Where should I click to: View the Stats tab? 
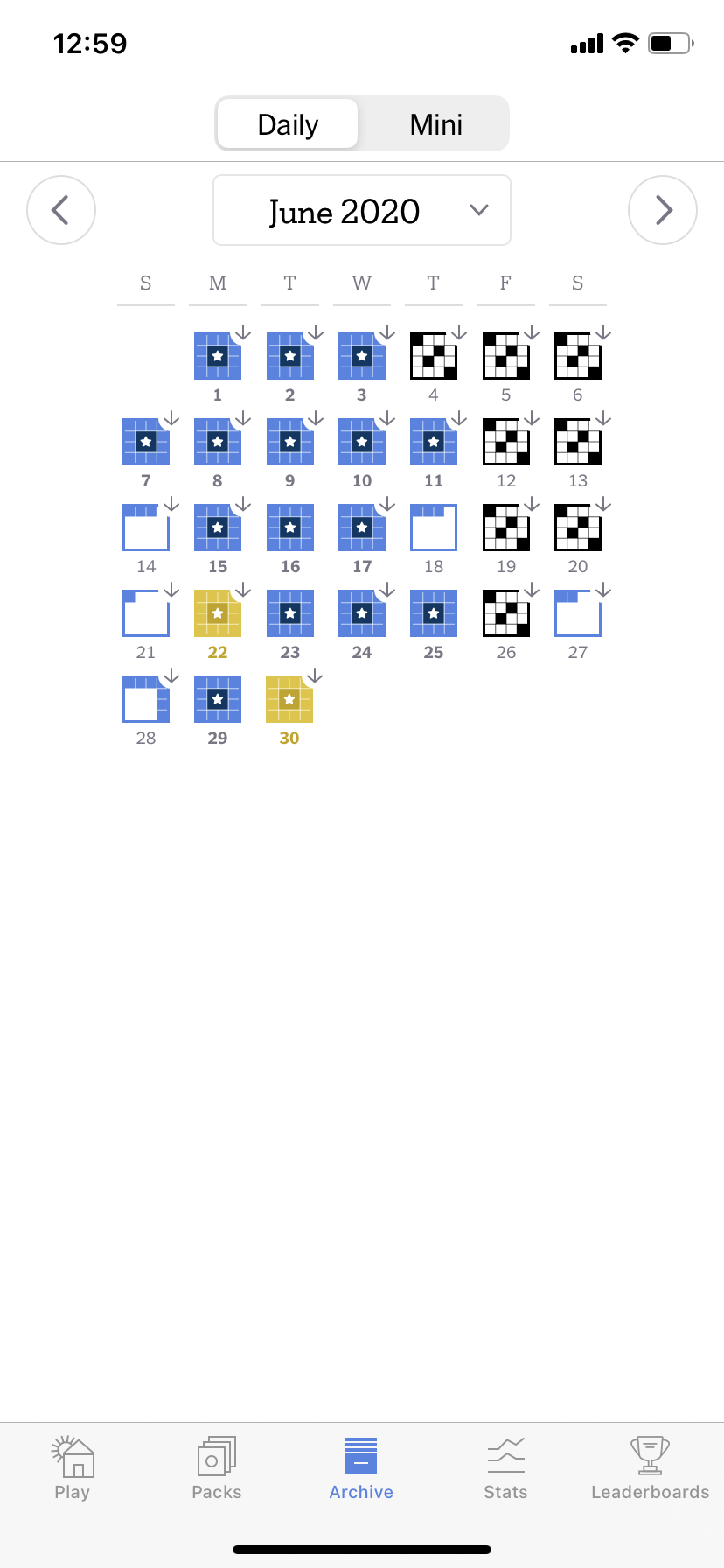click(506, 1468)
